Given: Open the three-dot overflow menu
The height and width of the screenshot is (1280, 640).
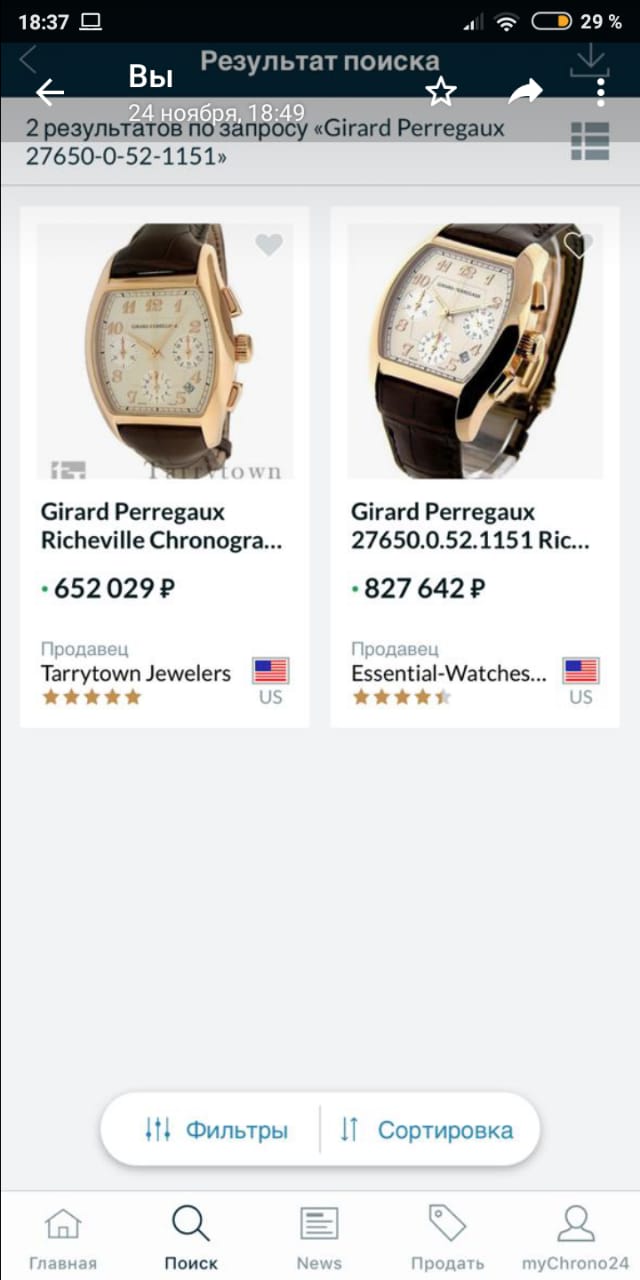Looking at the screenshot, I should (600, 92).
